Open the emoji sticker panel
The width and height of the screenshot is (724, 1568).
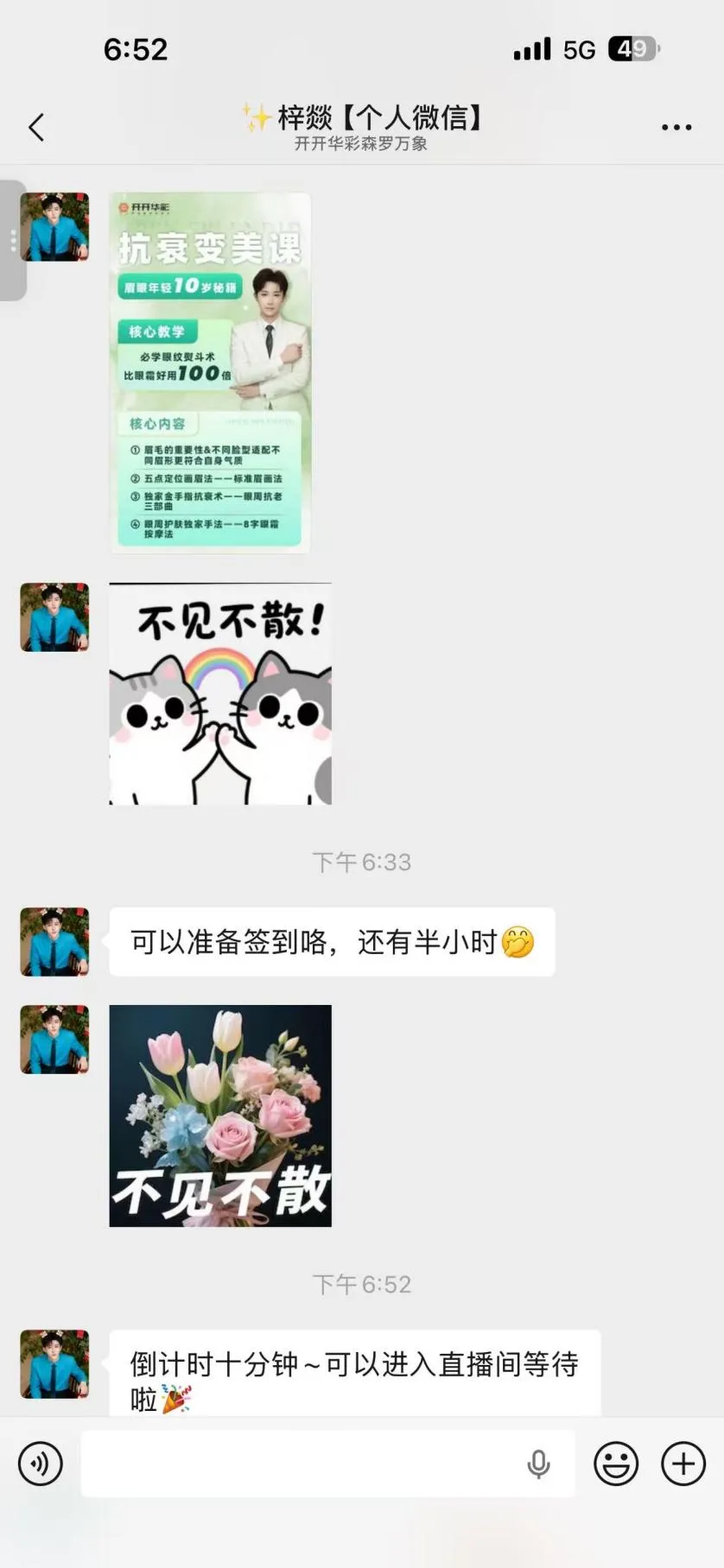click(616, 1464)
